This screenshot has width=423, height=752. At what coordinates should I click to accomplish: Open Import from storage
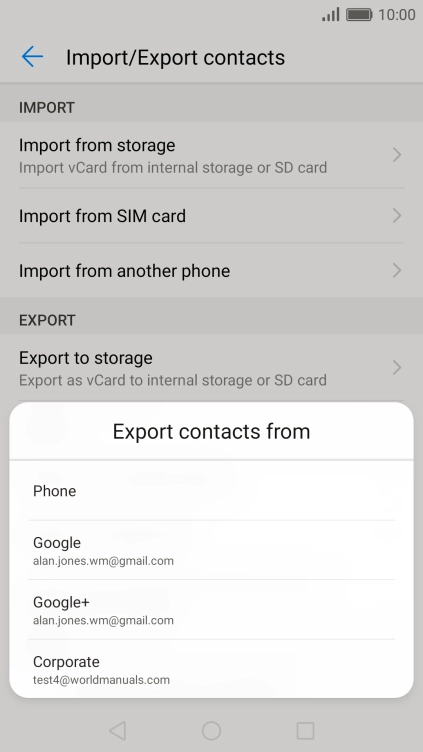[212, 155]
